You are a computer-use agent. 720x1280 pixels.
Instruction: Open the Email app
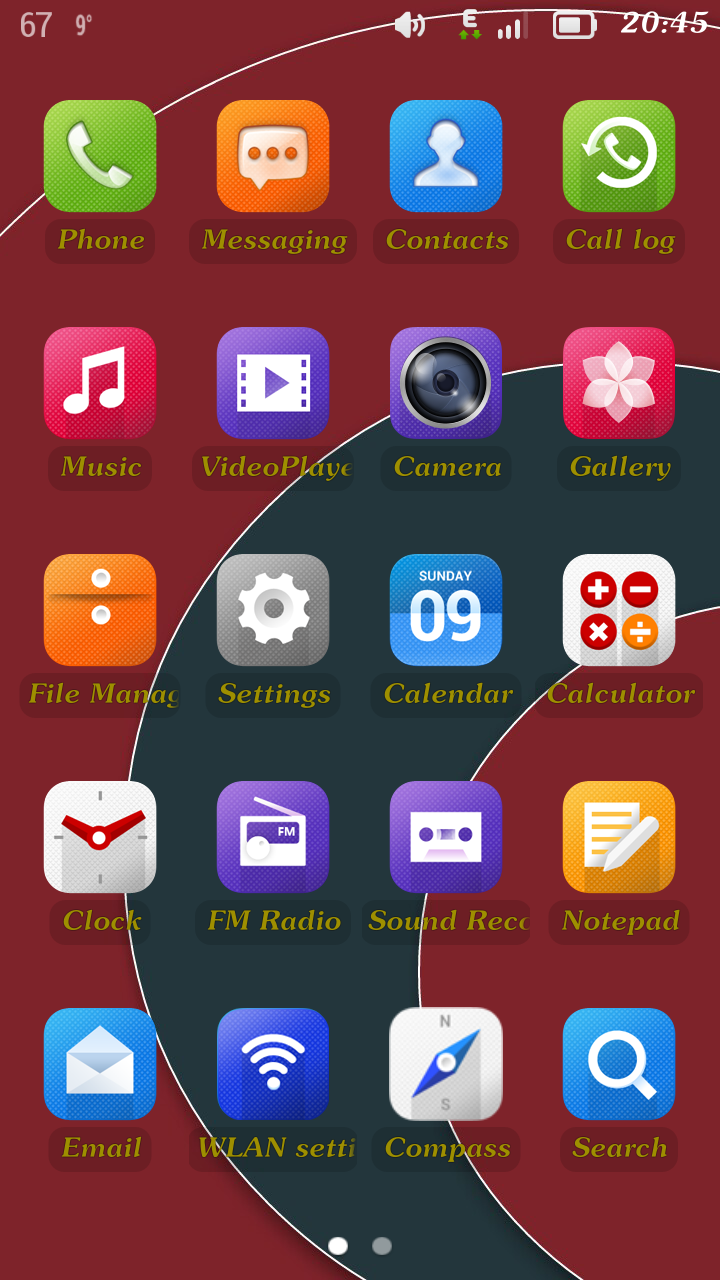tap(100, 1064)
